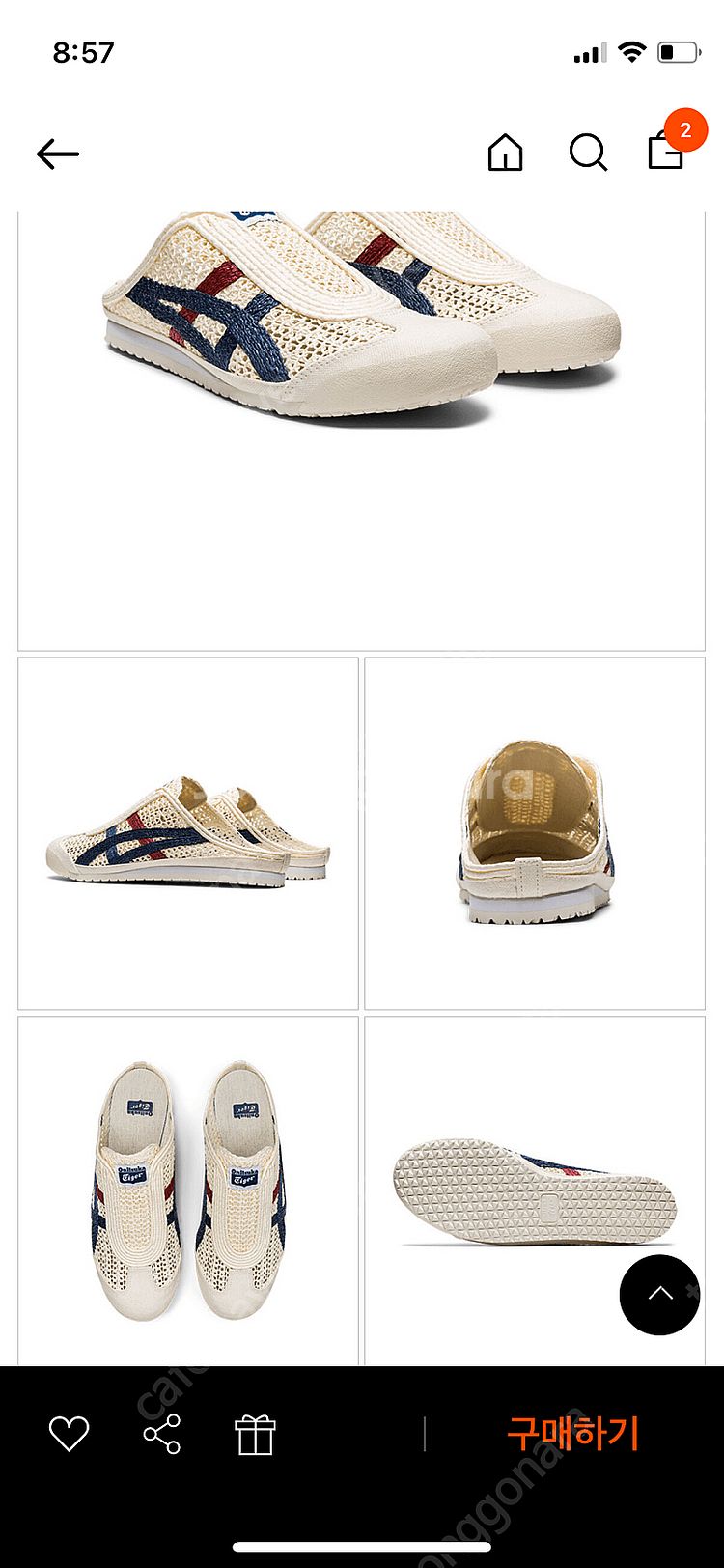Open the side view shoe image

(188, 833)
